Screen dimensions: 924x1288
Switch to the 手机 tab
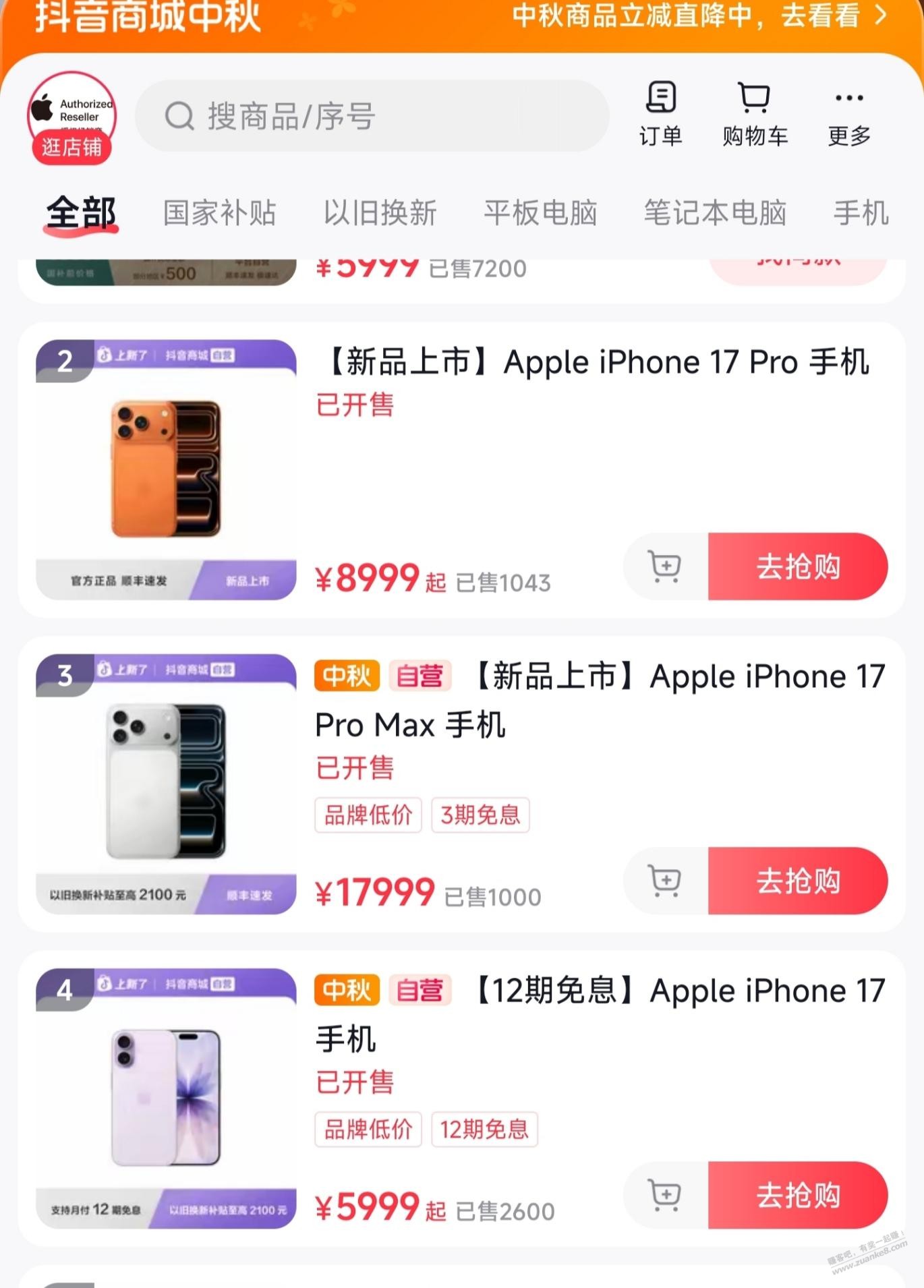pos(861,213)
